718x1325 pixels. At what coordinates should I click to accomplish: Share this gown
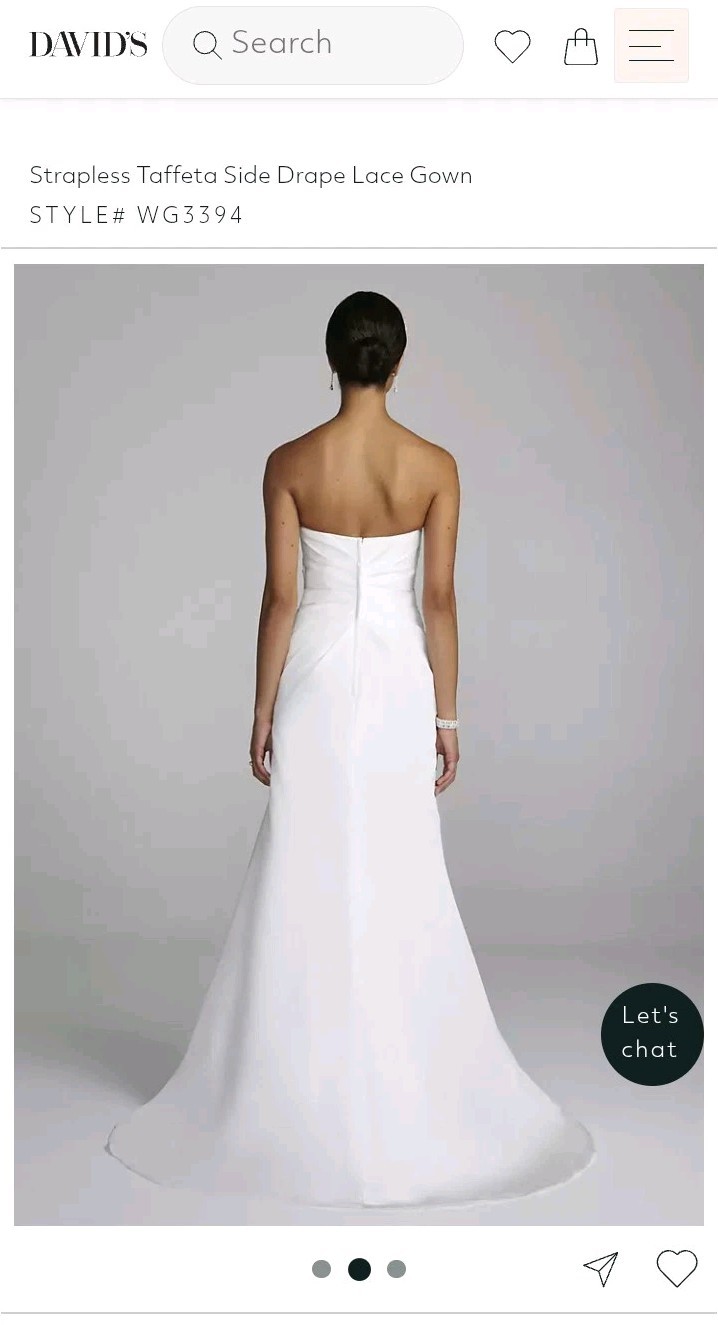point(601,1268)
